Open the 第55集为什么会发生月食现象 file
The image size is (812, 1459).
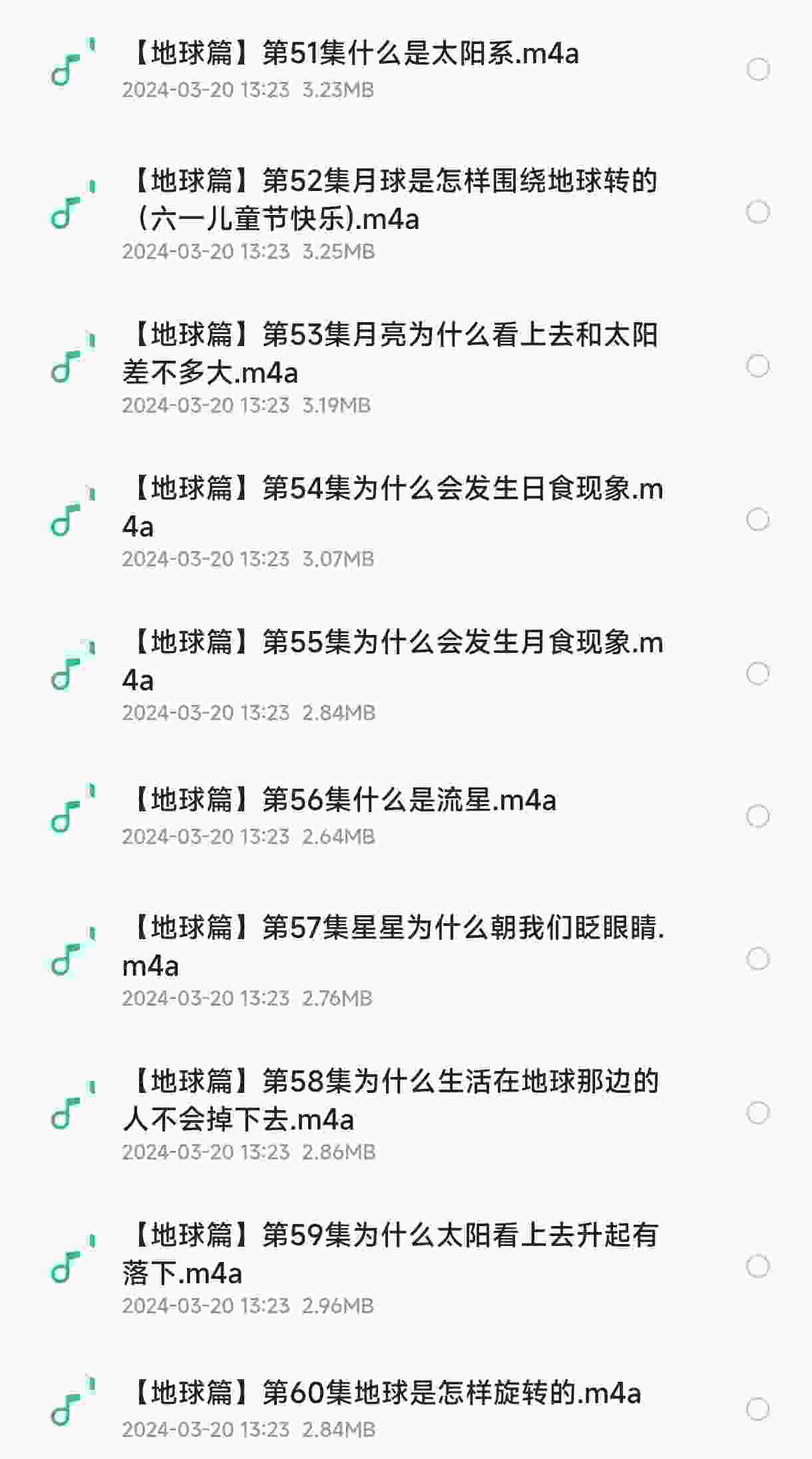click(393, 660)
